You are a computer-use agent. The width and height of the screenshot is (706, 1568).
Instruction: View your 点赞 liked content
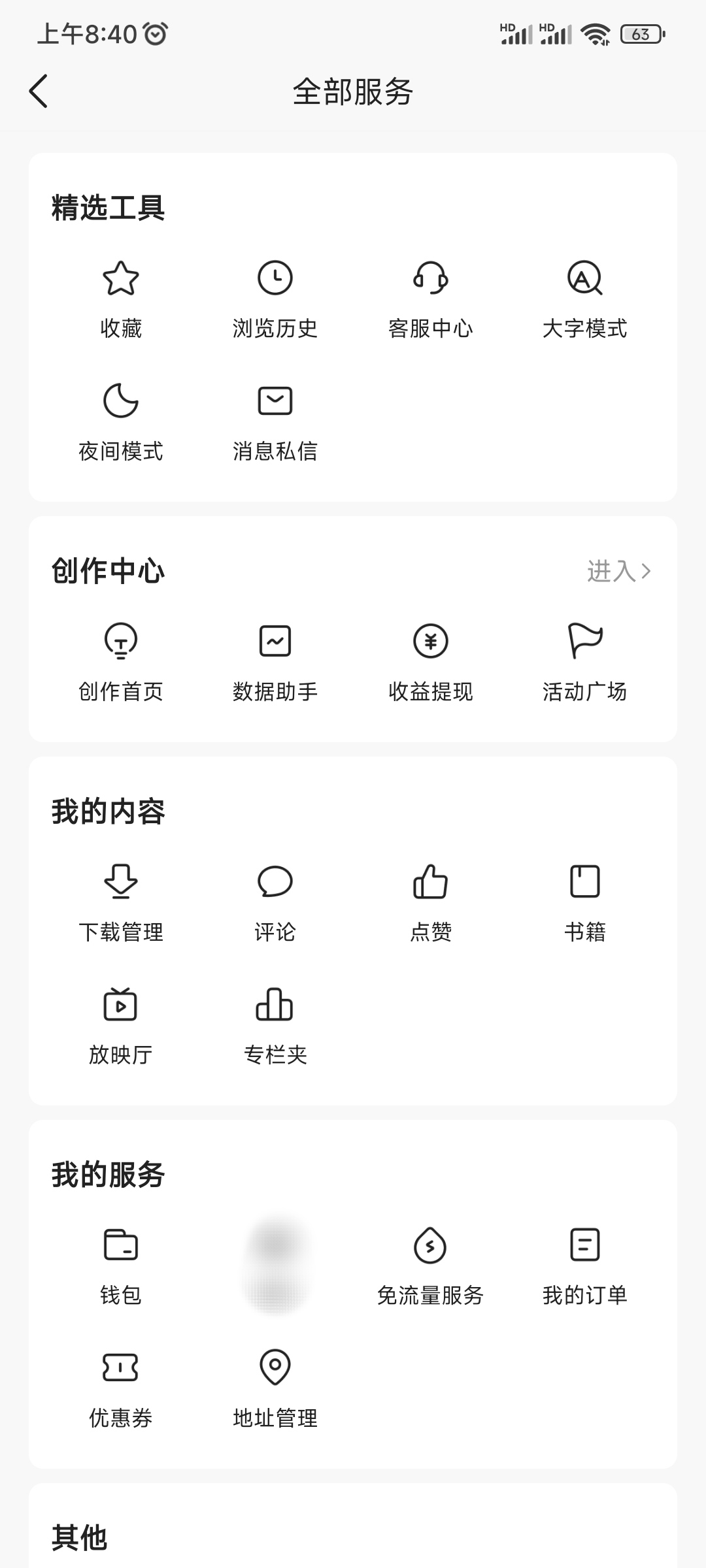point(430,897)
